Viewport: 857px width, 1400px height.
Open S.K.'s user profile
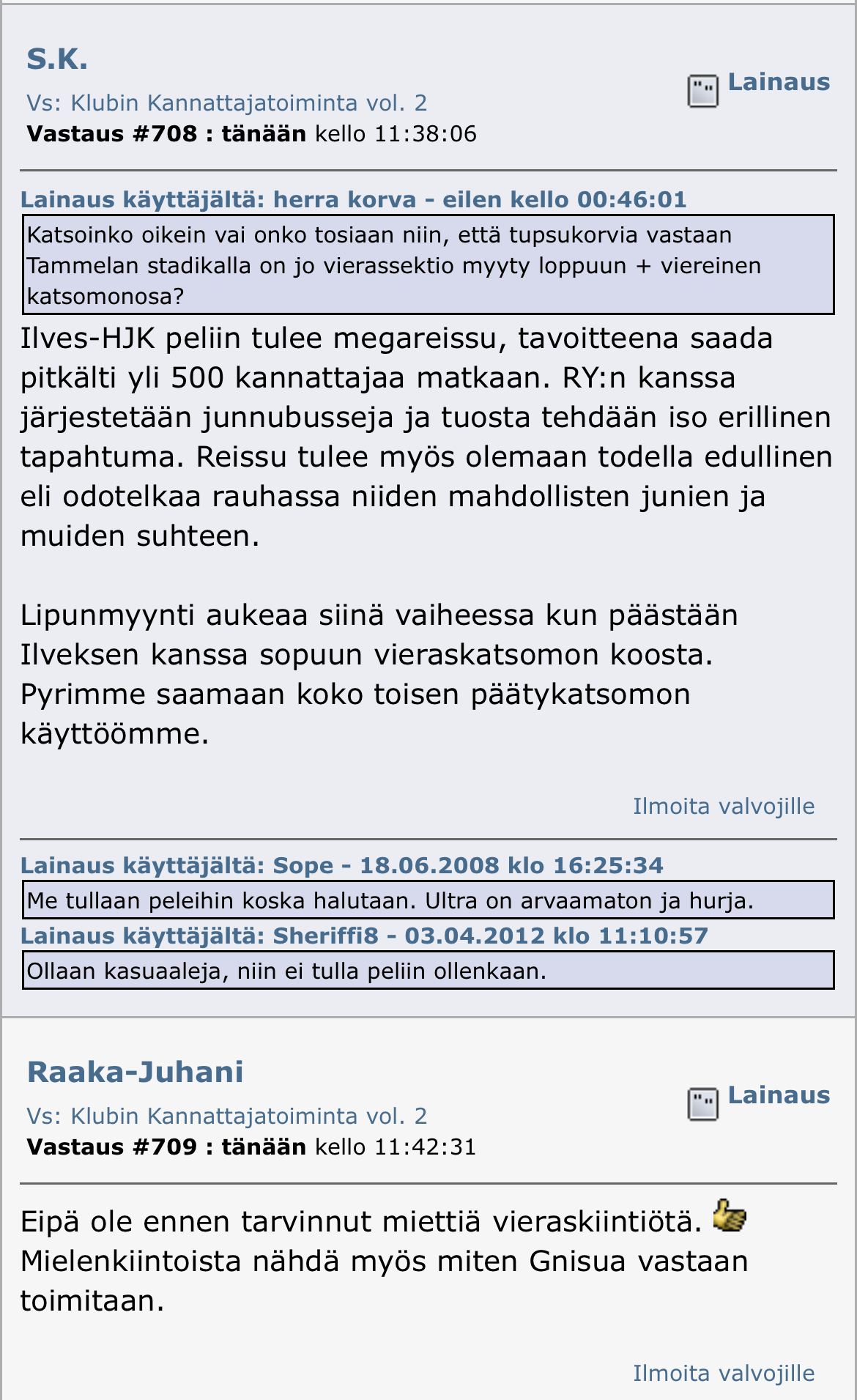pyautogui.click(x=57, y=59)
